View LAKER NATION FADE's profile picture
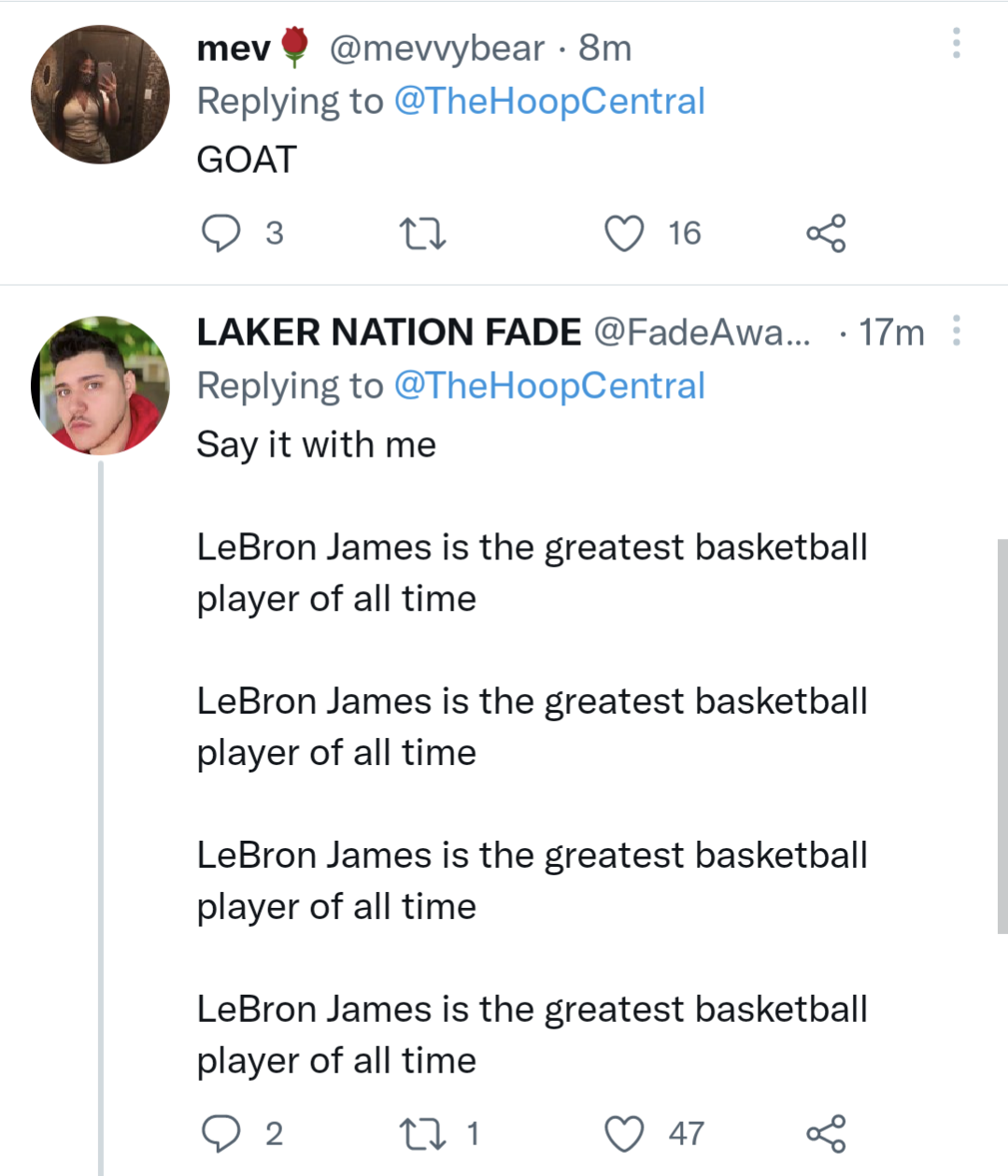Screen dimensions: 1008x1176 click(x=101, y=385)
